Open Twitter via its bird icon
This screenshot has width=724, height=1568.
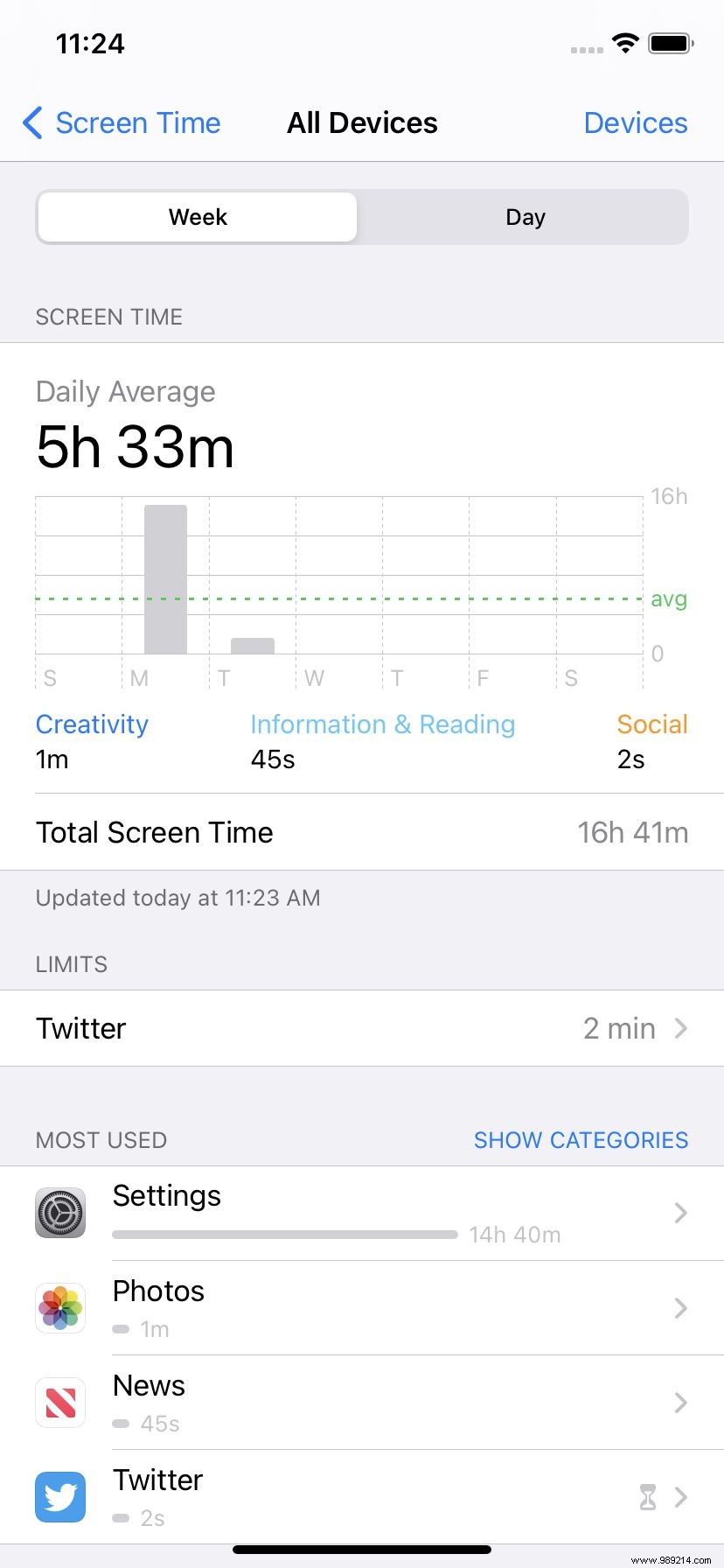[59, 1497]
